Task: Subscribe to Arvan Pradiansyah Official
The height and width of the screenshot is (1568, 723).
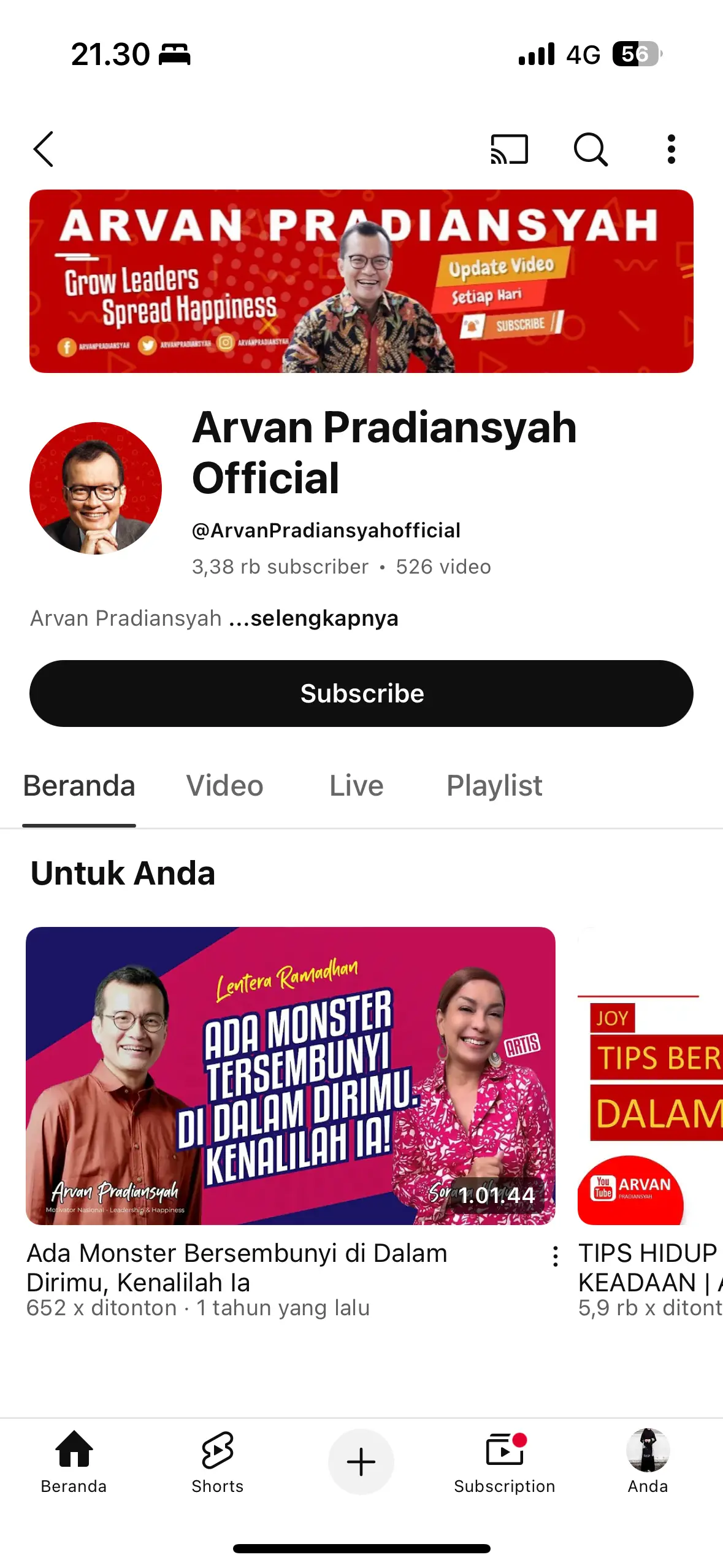Action: (x=361, y=693)
